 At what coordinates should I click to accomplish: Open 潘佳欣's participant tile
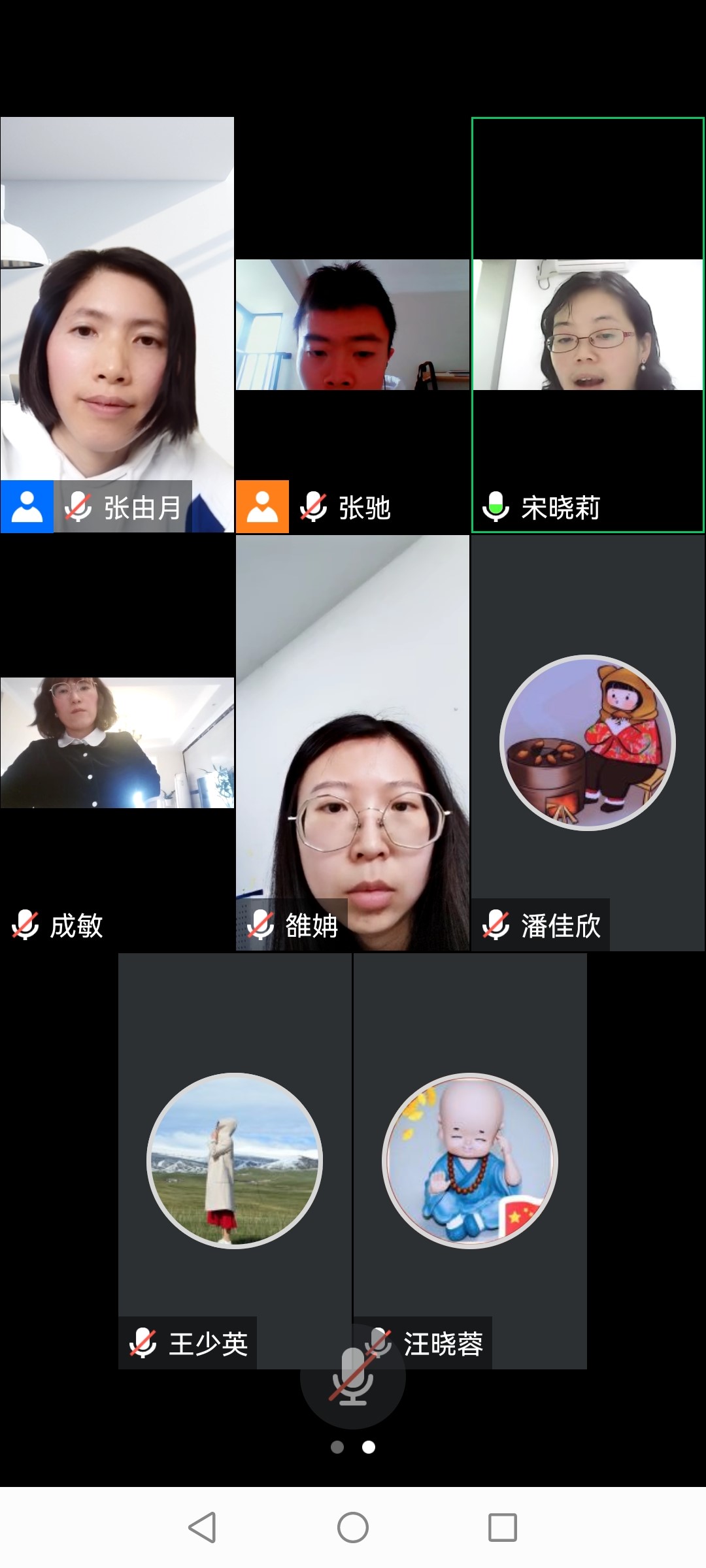(587, 743)
